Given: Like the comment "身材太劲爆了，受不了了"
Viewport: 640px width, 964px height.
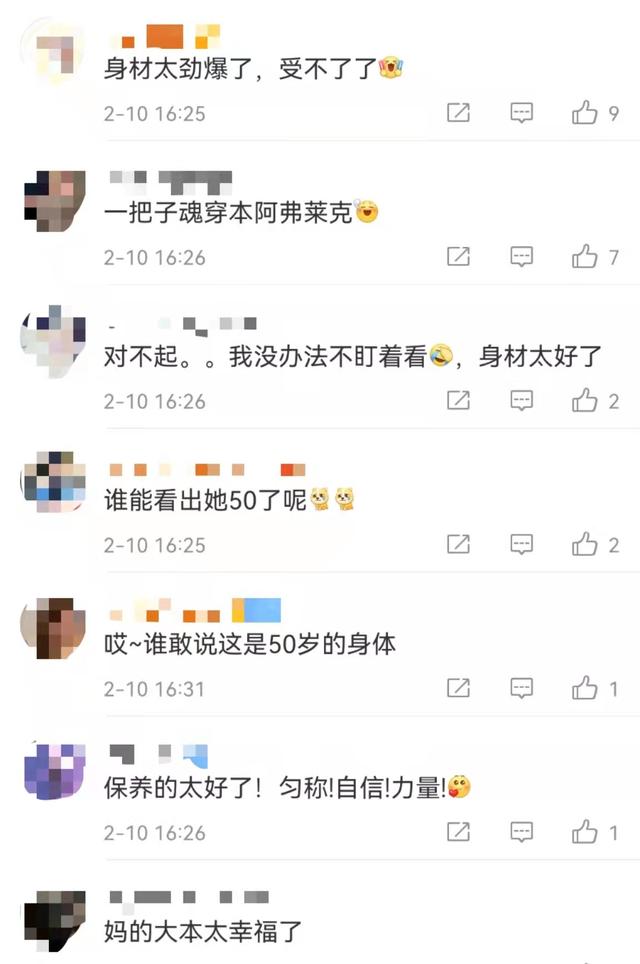Looking at the screenshot, I should tap(585, 113).
